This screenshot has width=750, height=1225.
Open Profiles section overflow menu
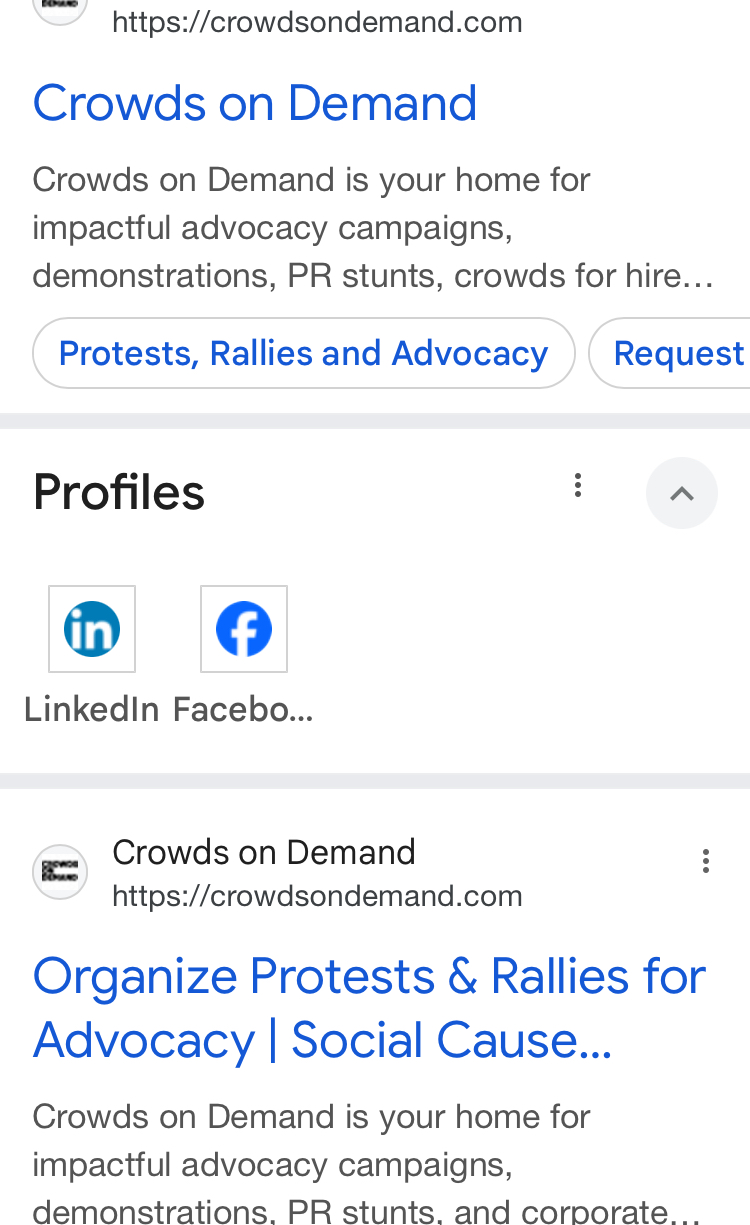coord(577,486)
